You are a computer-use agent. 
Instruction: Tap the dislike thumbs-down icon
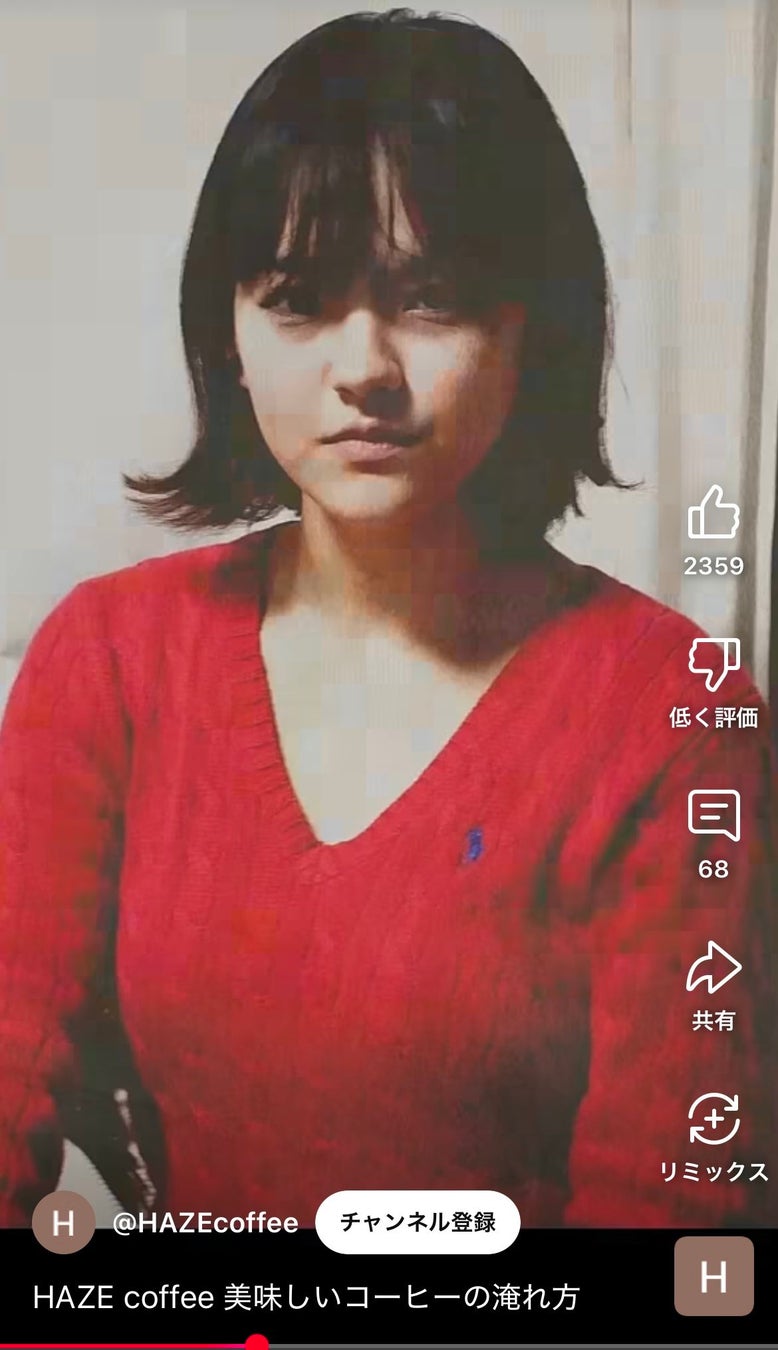[x=713, y=664]
